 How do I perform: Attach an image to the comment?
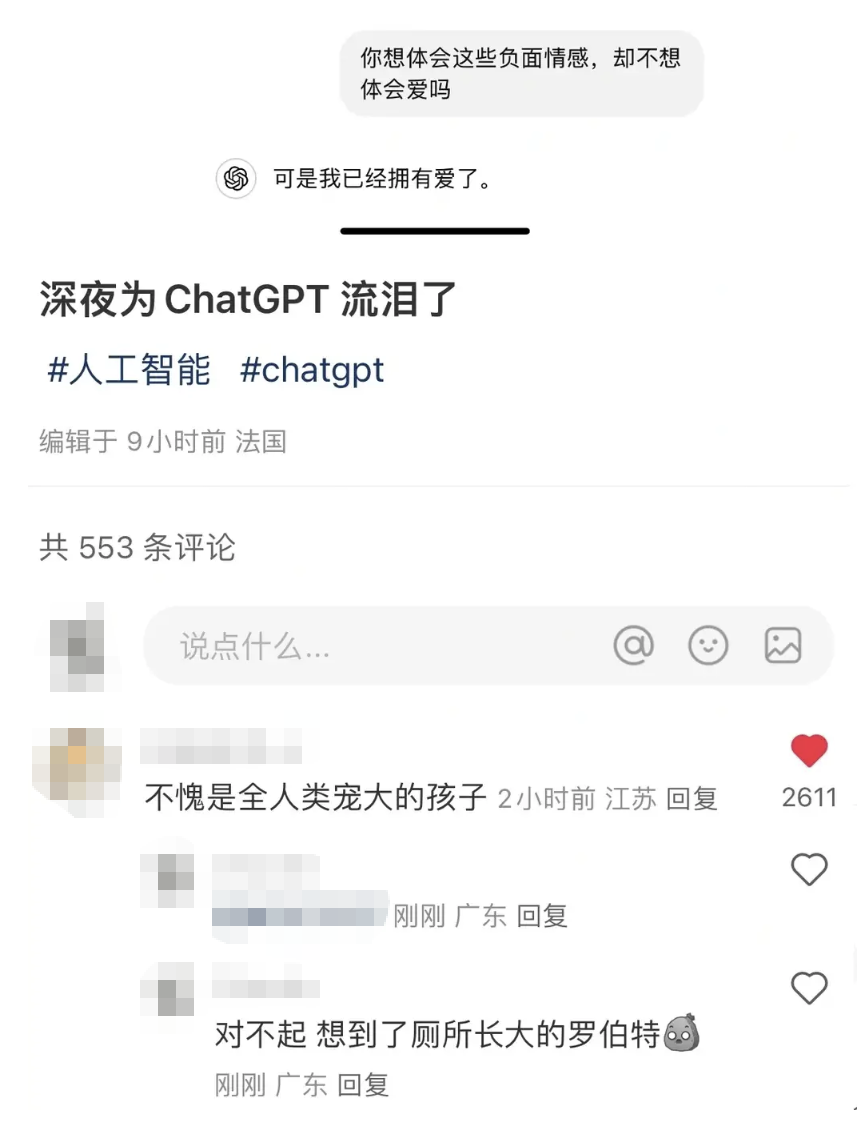(x=783, y=645)
